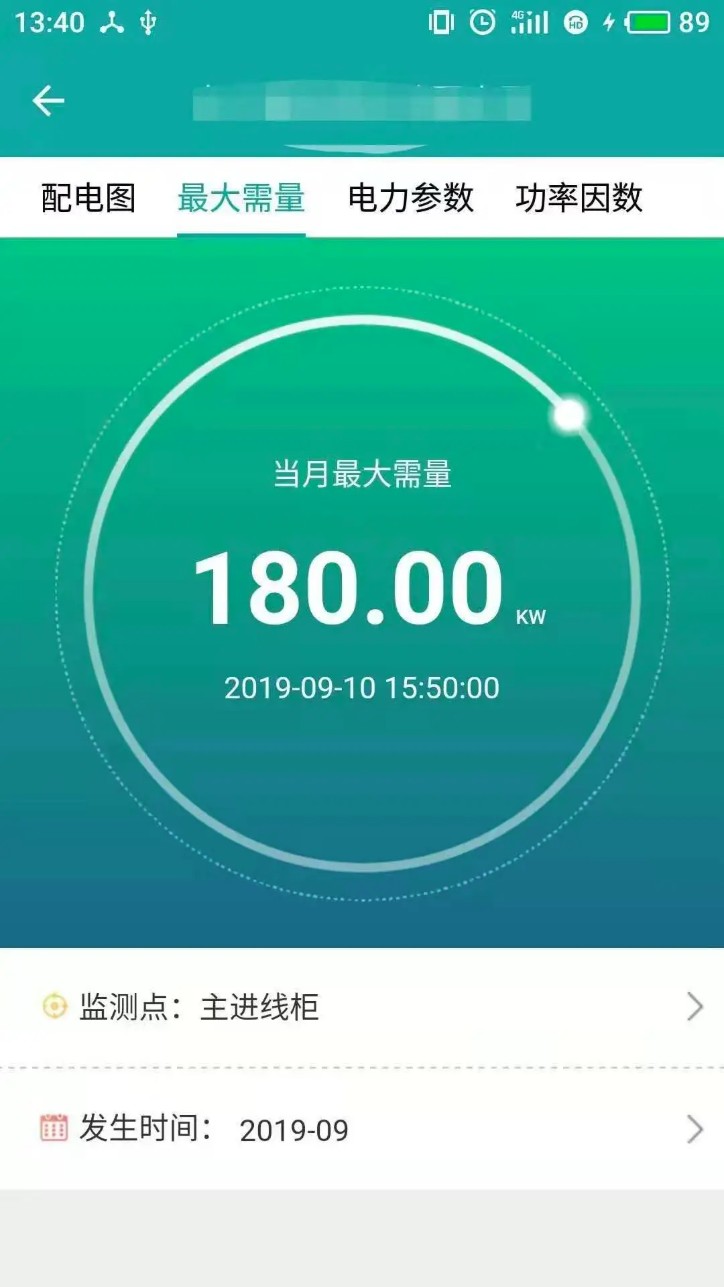Tap the charging bolt icon near the battery
The height and width of the screenshot is (1287, 724).
[610, 21]
